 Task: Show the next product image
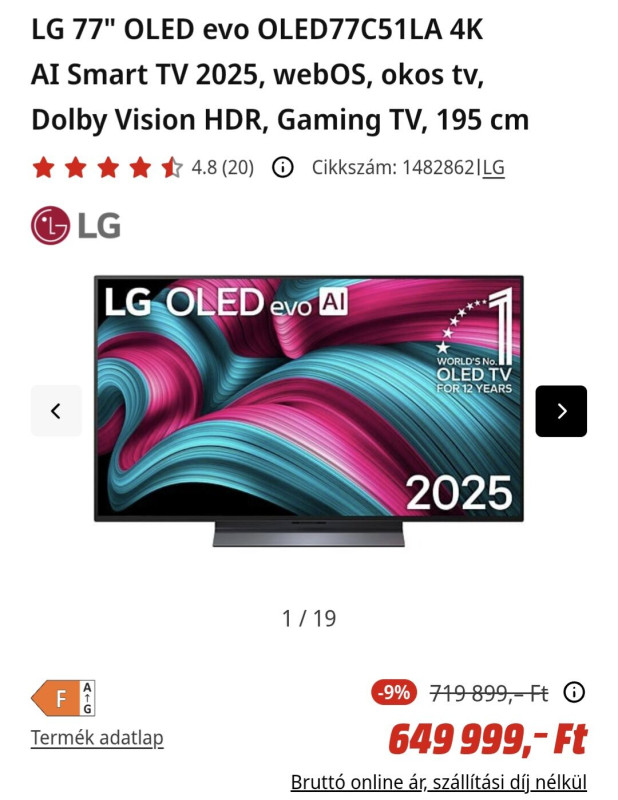(561, 411)
